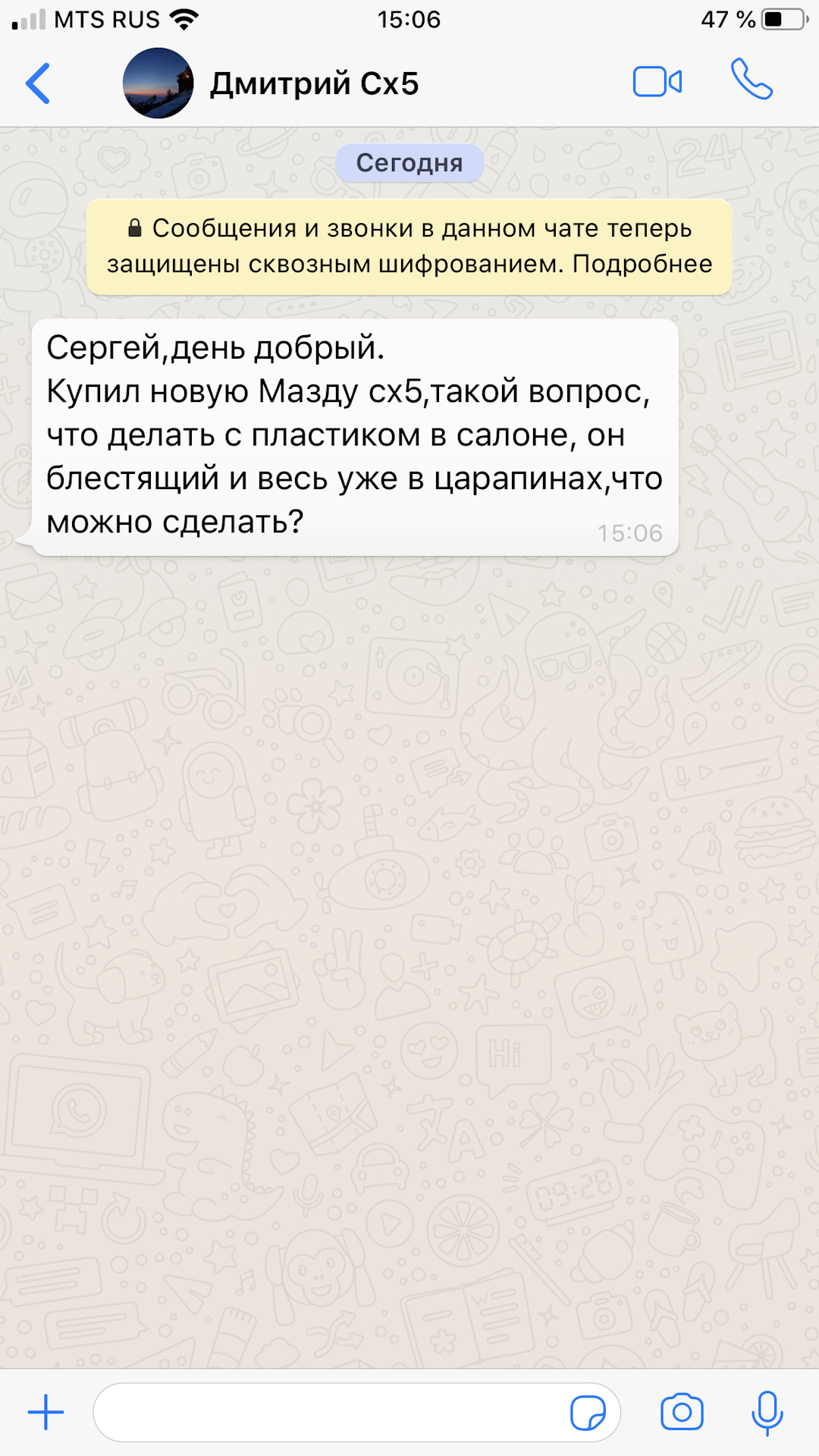Open the camera to take a photo
Screen dimensions: 819x1456
click(x=682, y=1412)
